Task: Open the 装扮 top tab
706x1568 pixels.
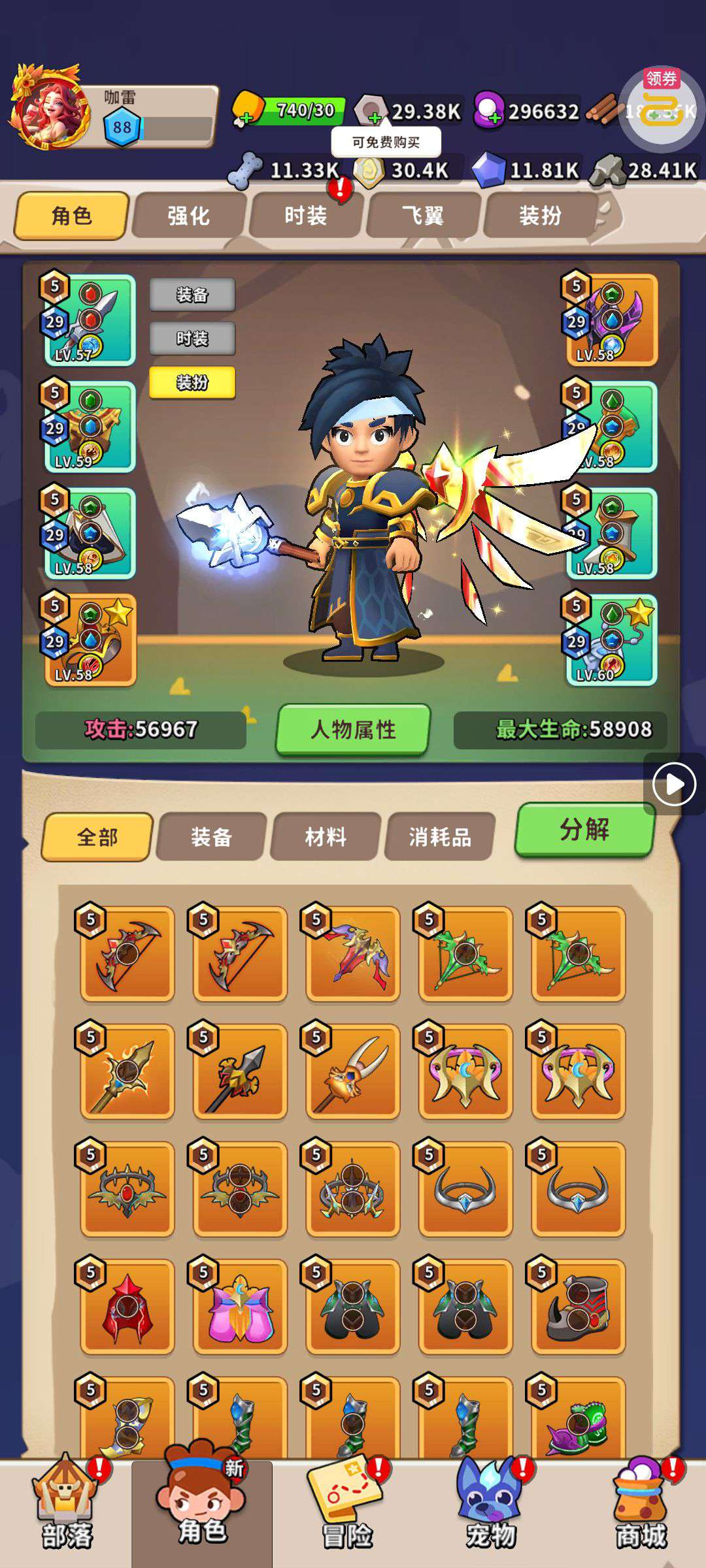Action: coord(540,216)
